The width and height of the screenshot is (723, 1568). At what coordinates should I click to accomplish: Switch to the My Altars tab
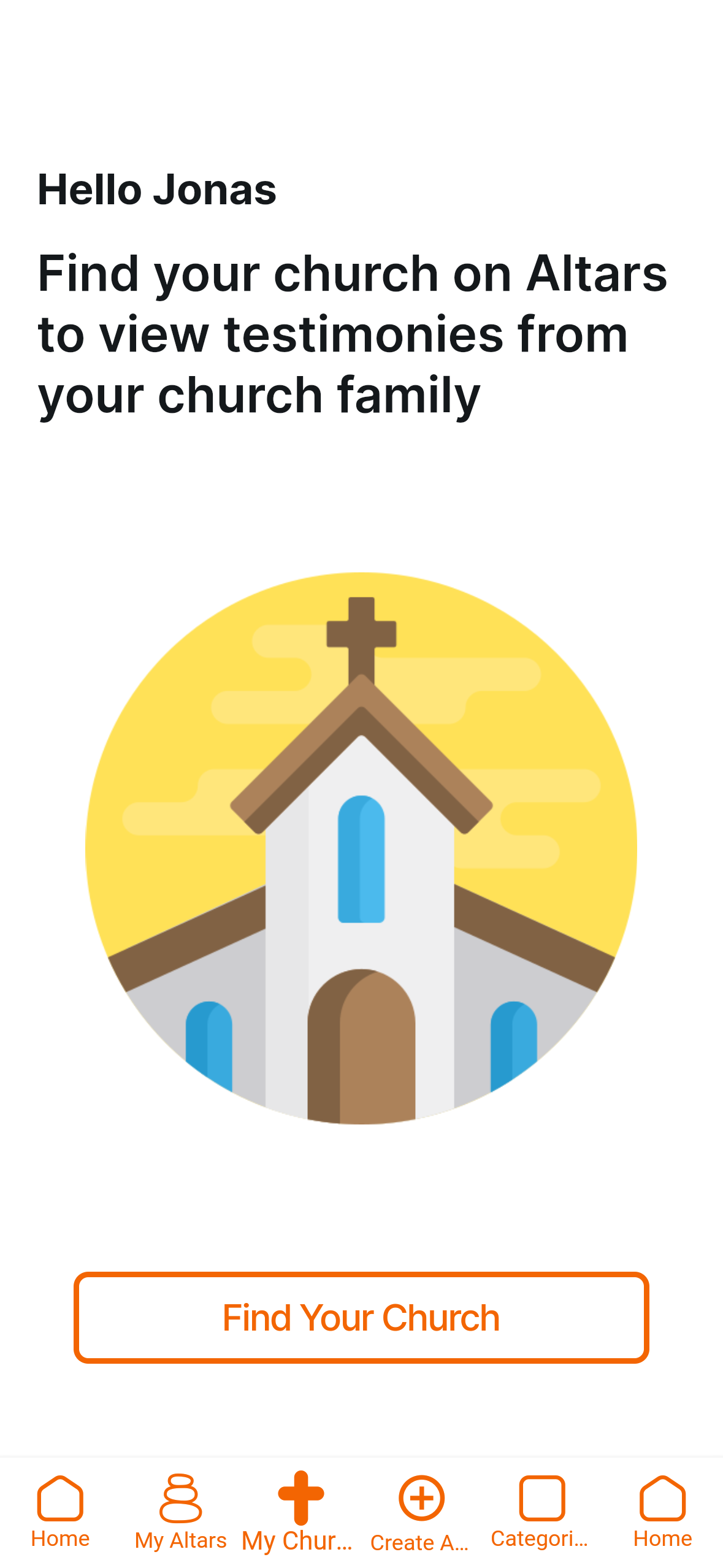click(x=180, y=1512)
